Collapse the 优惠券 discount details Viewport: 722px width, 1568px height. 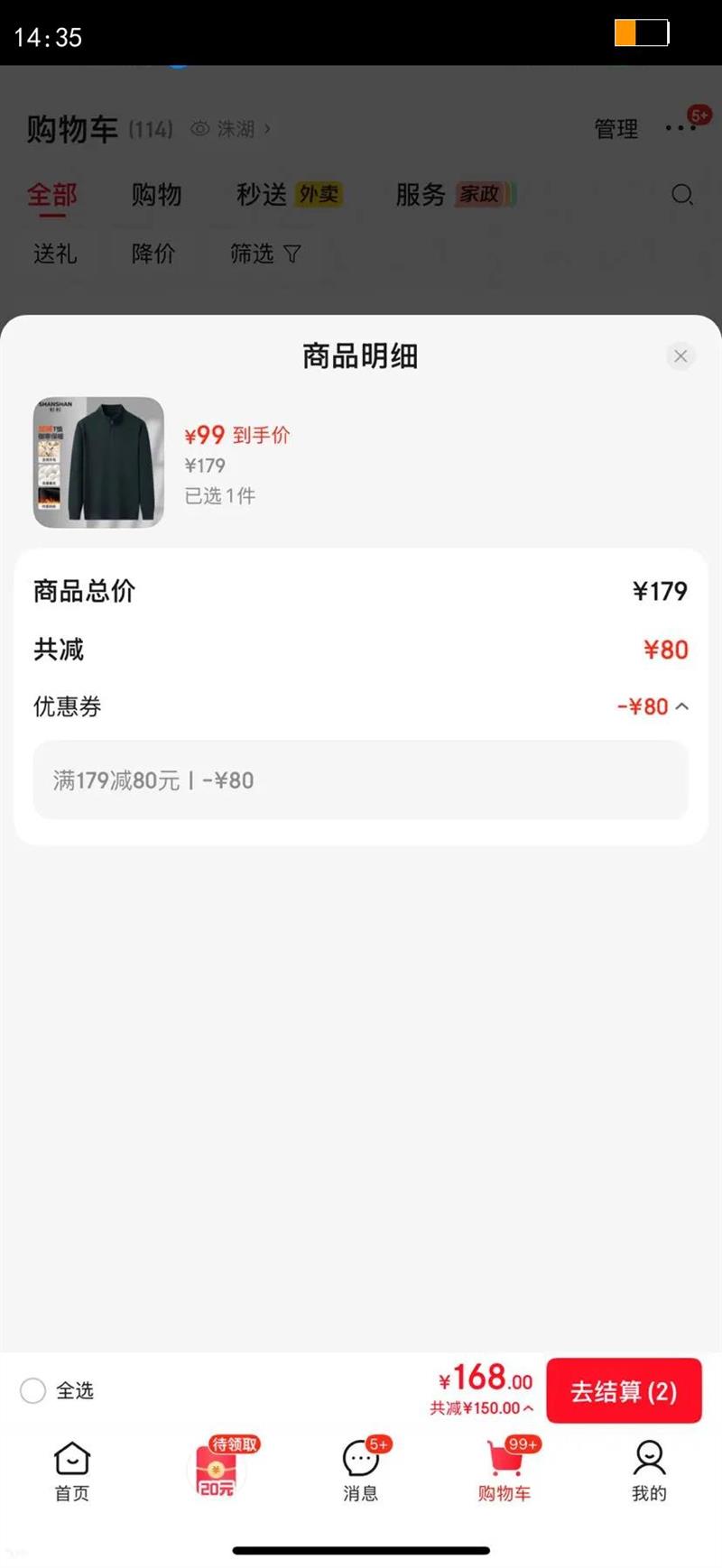click(681, 706)
